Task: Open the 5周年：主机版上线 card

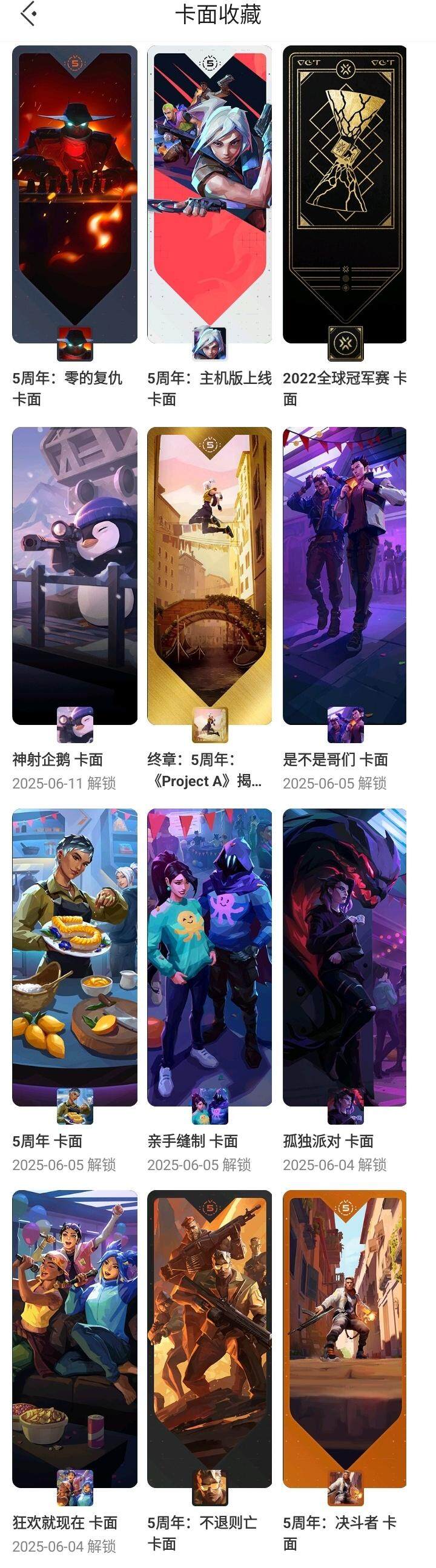Action: 210,195
